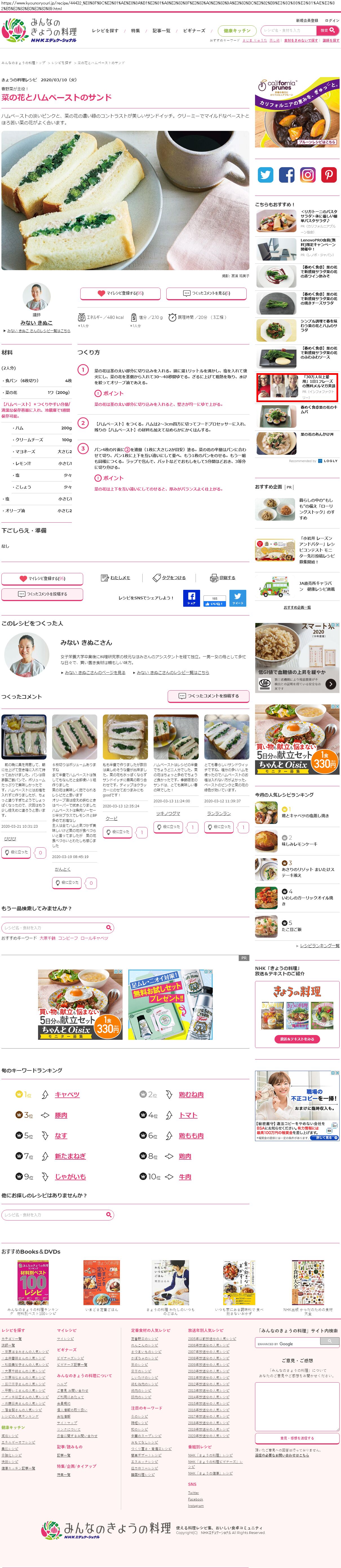The image size is (341, 1568).
Task: Select the 健康キッチン button in header
Action: (x=237, y=30)
